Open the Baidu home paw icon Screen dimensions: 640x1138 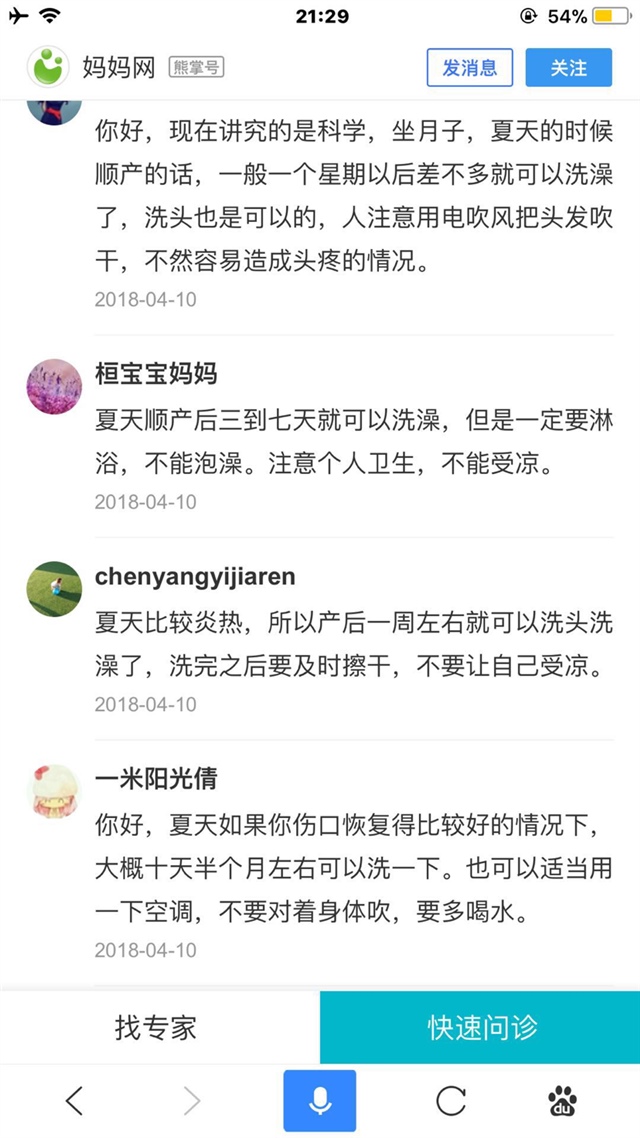562,1101
